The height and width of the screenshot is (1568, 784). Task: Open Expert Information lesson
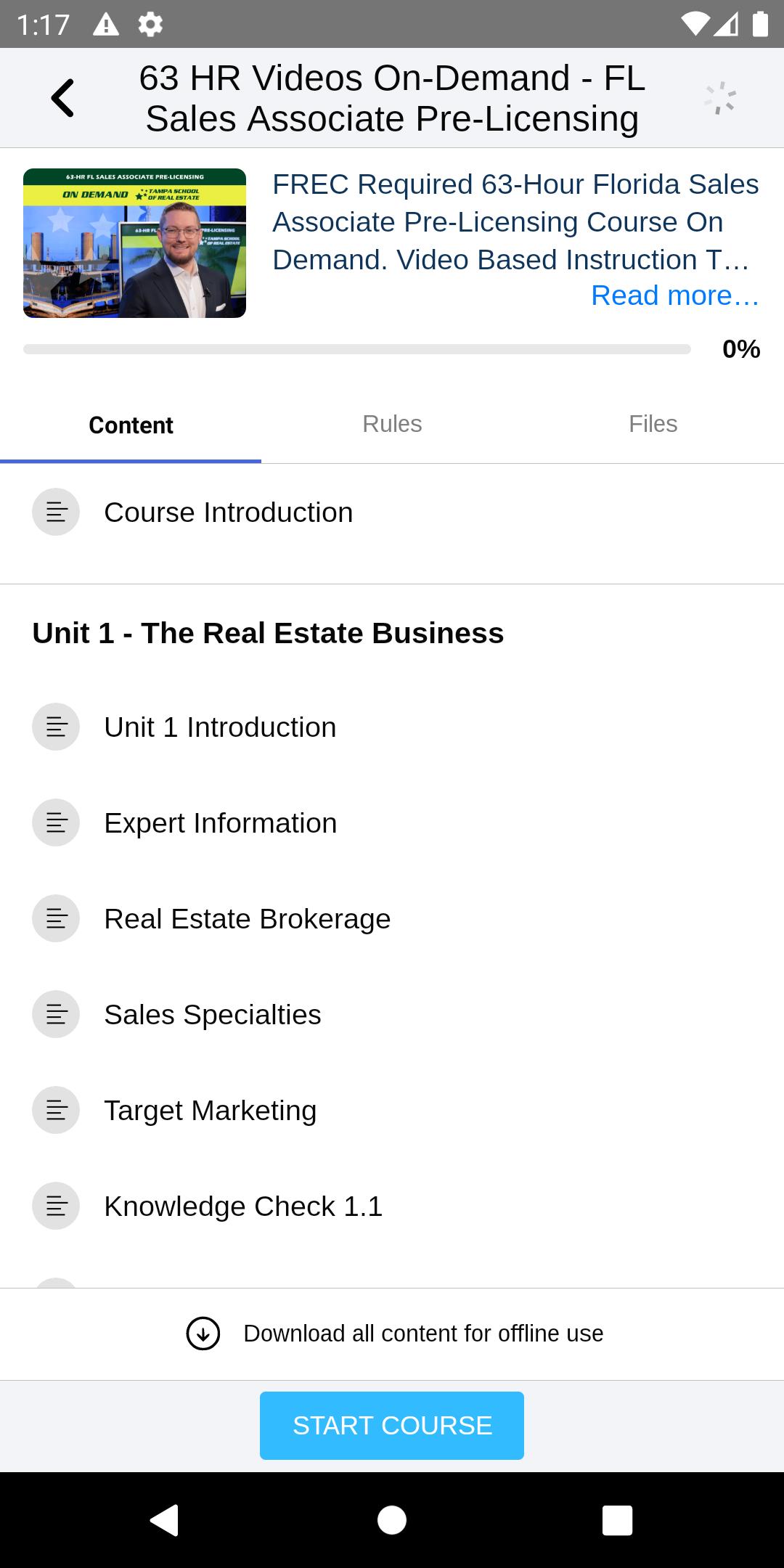(392, 823)
